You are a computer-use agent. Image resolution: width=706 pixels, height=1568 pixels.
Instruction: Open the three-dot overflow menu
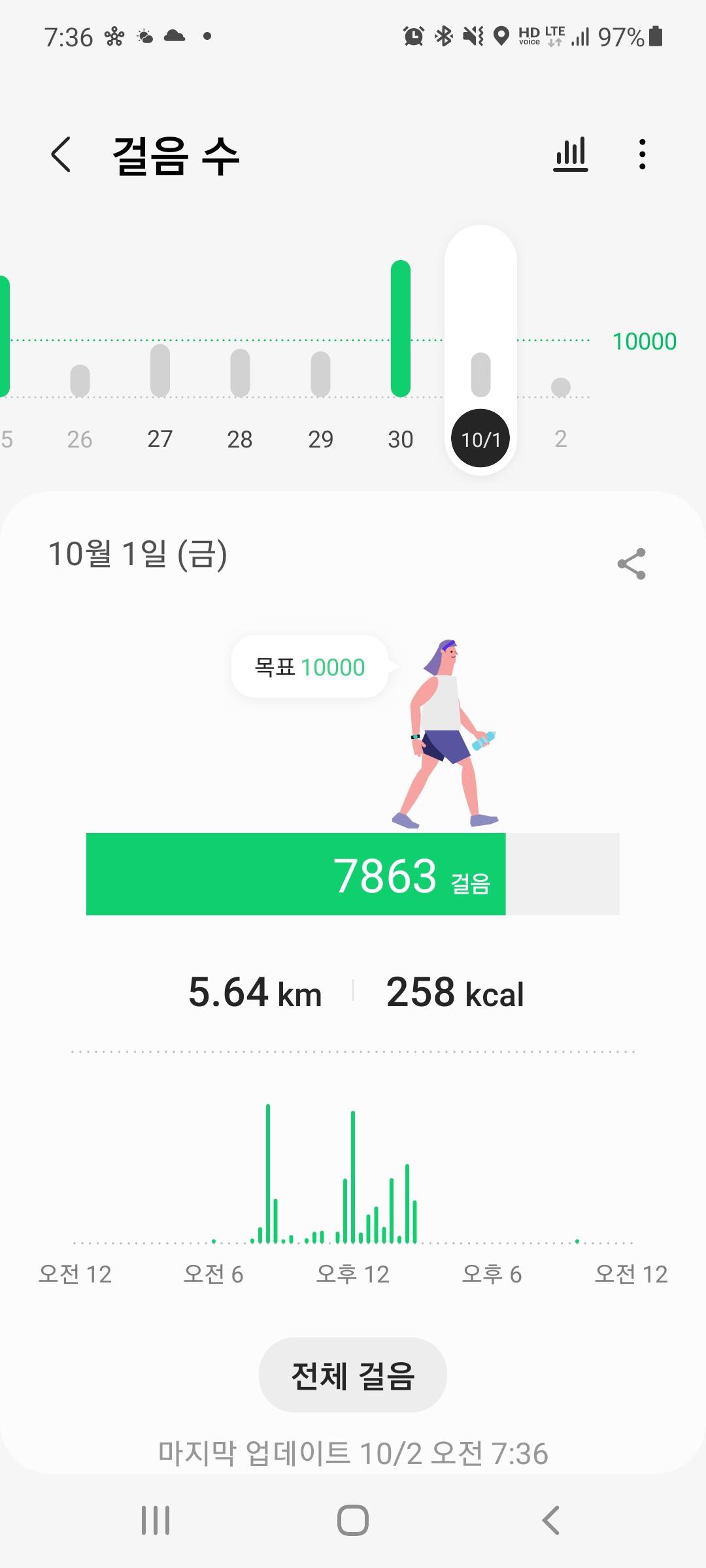pyautogui.click(x=643, y=155)
